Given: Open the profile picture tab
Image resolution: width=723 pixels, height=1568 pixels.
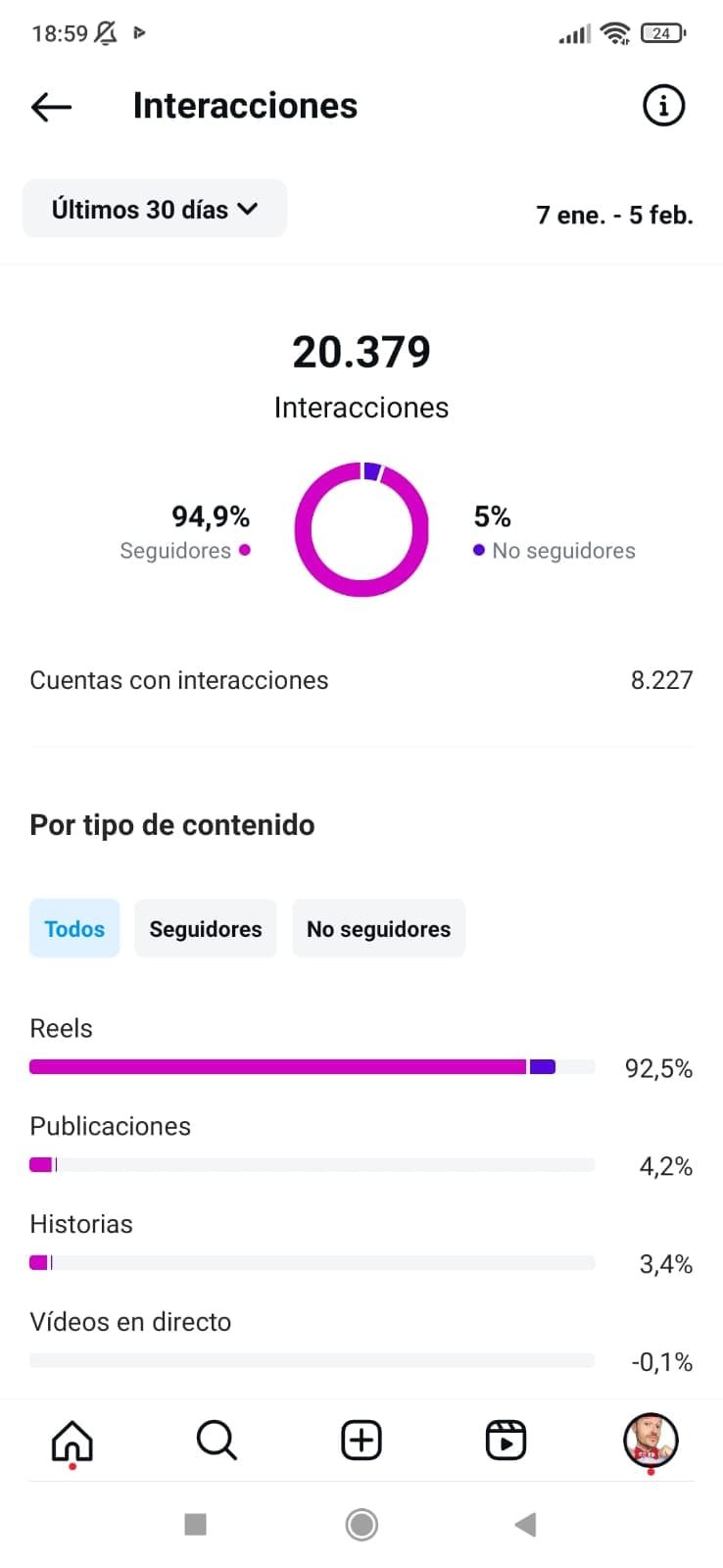Looking at the screenshot, I should pos(651,1440).
